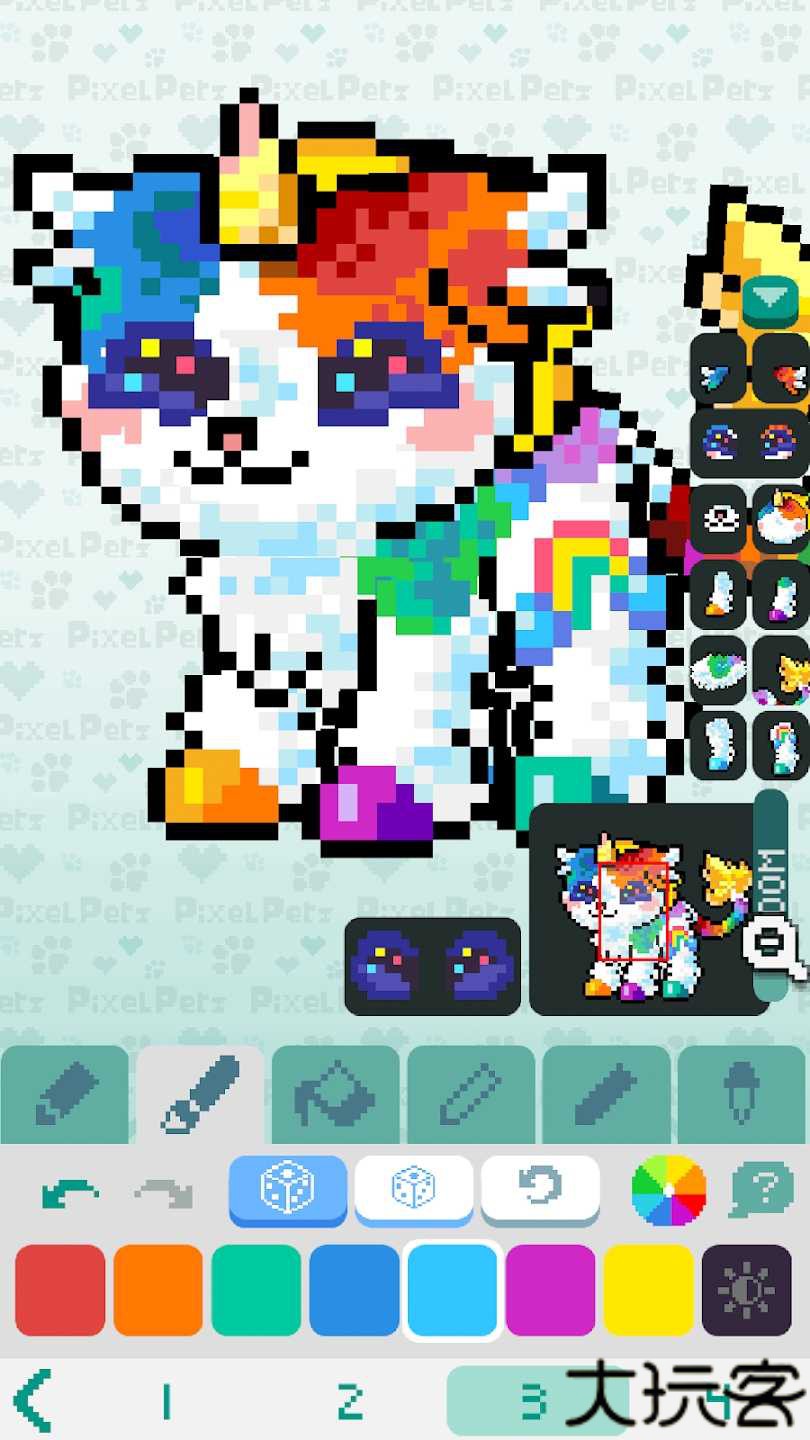The height and width of the screenshot is (1440, 810).
Task: Switch to palette page 1
Action: click(x=167, y=1402)
